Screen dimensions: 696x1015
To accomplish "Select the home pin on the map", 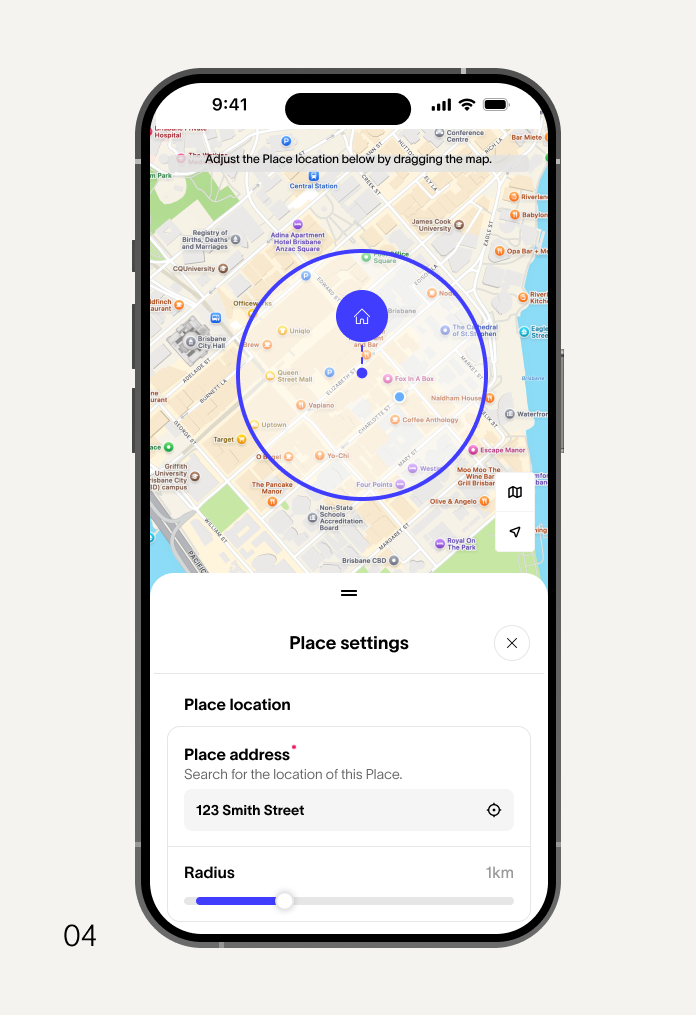I will pyautogui.click(x=362, y=316).
